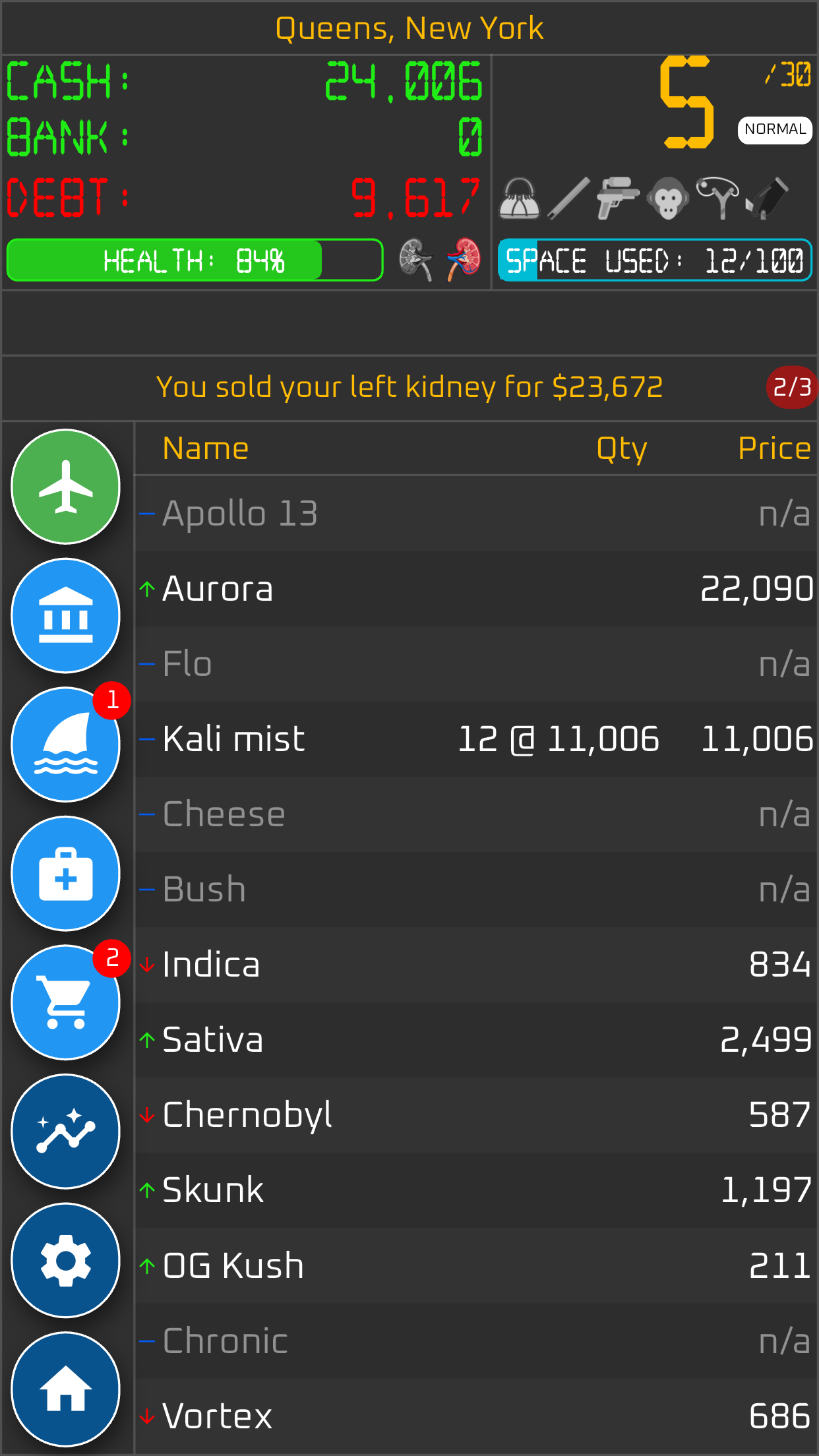Image resolution: width=819 pixels, height=1456 pixels.
Task: Tap the 2/3 message counter badge
Action: point(791,387)
